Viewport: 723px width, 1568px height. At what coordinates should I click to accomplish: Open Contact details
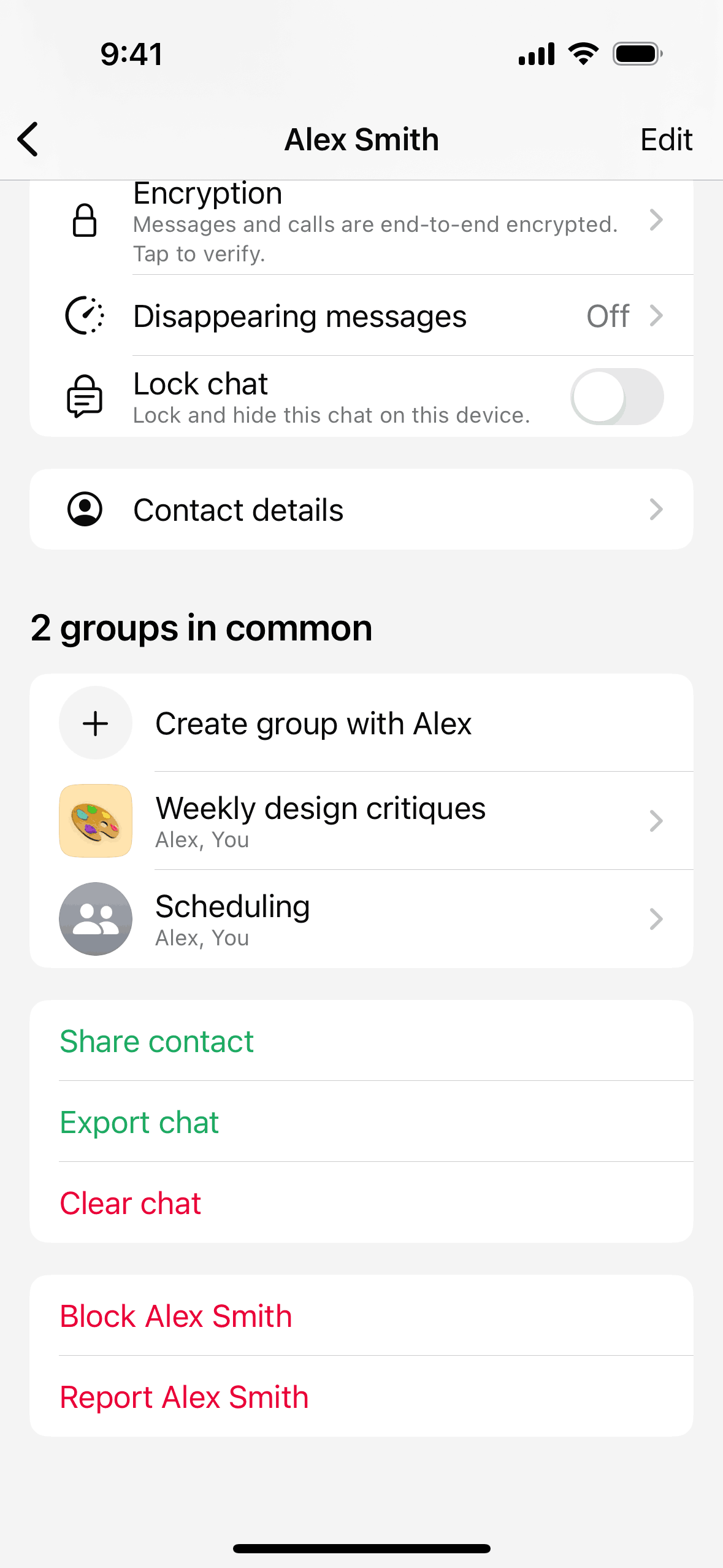click(x=362, y=510)
